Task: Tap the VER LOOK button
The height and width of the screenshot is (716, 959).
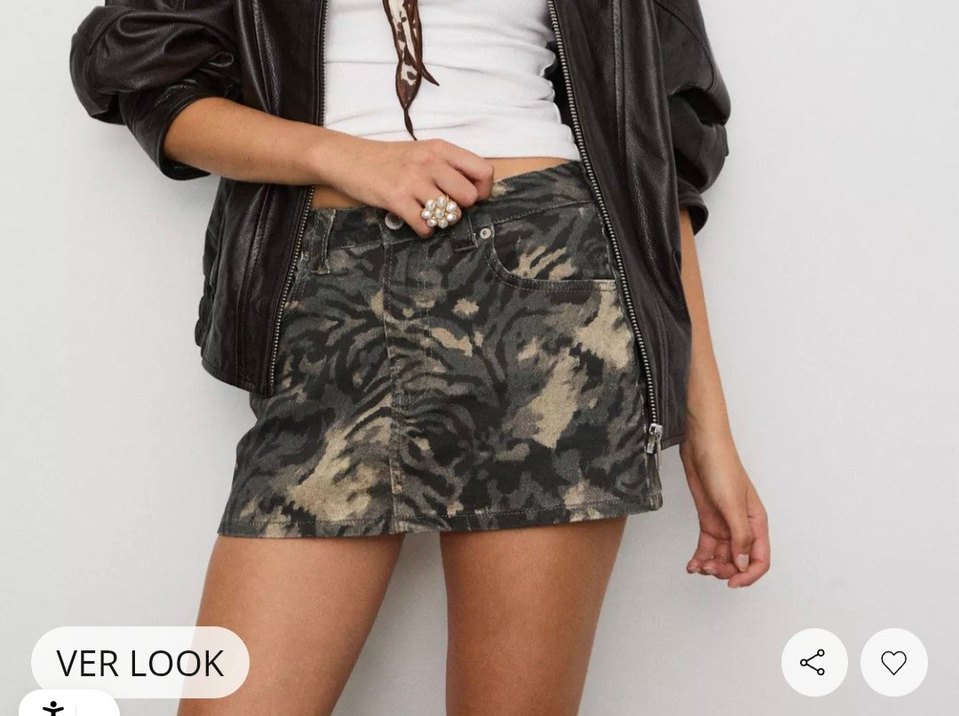Action: 140,663
